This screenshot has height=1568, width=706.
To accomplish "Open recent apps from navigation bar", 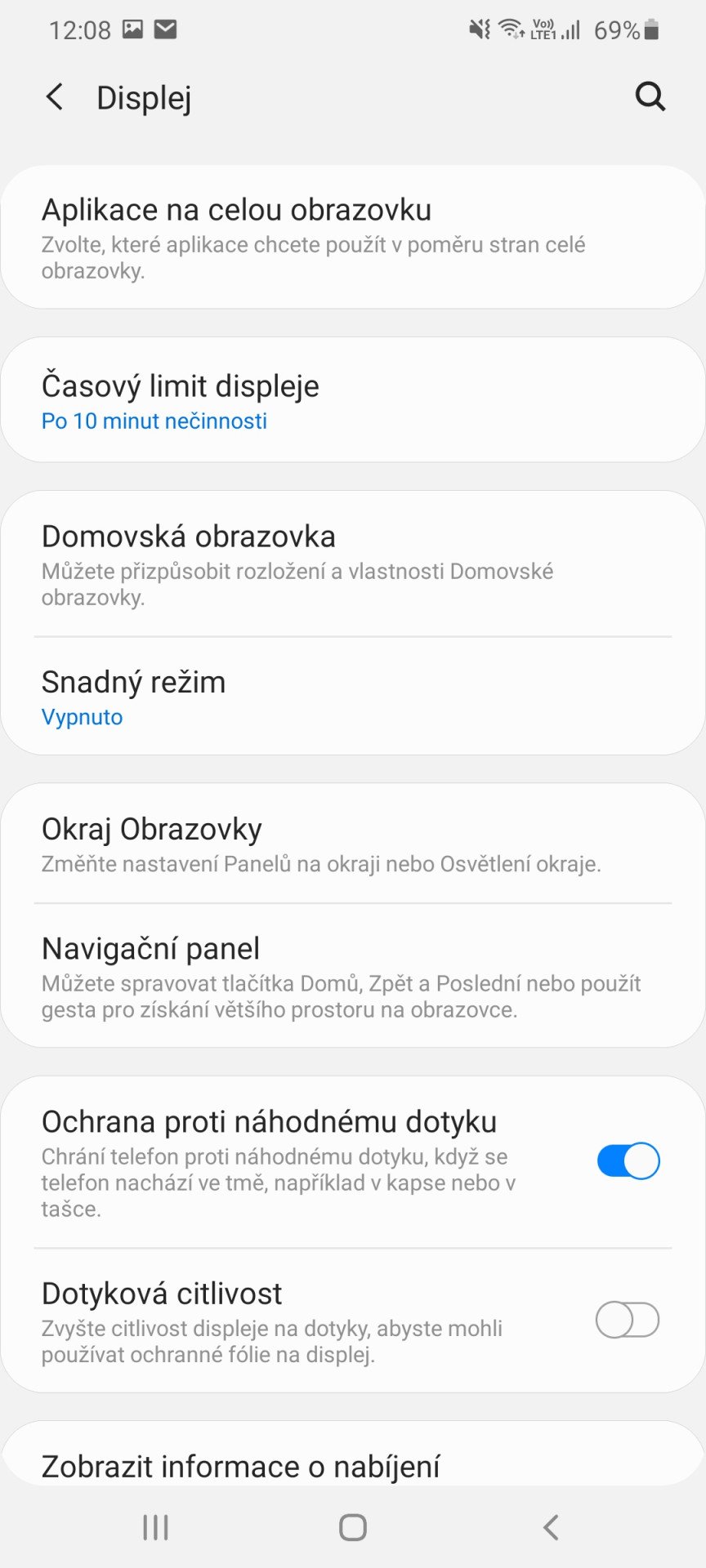I will click(155, 1527).
